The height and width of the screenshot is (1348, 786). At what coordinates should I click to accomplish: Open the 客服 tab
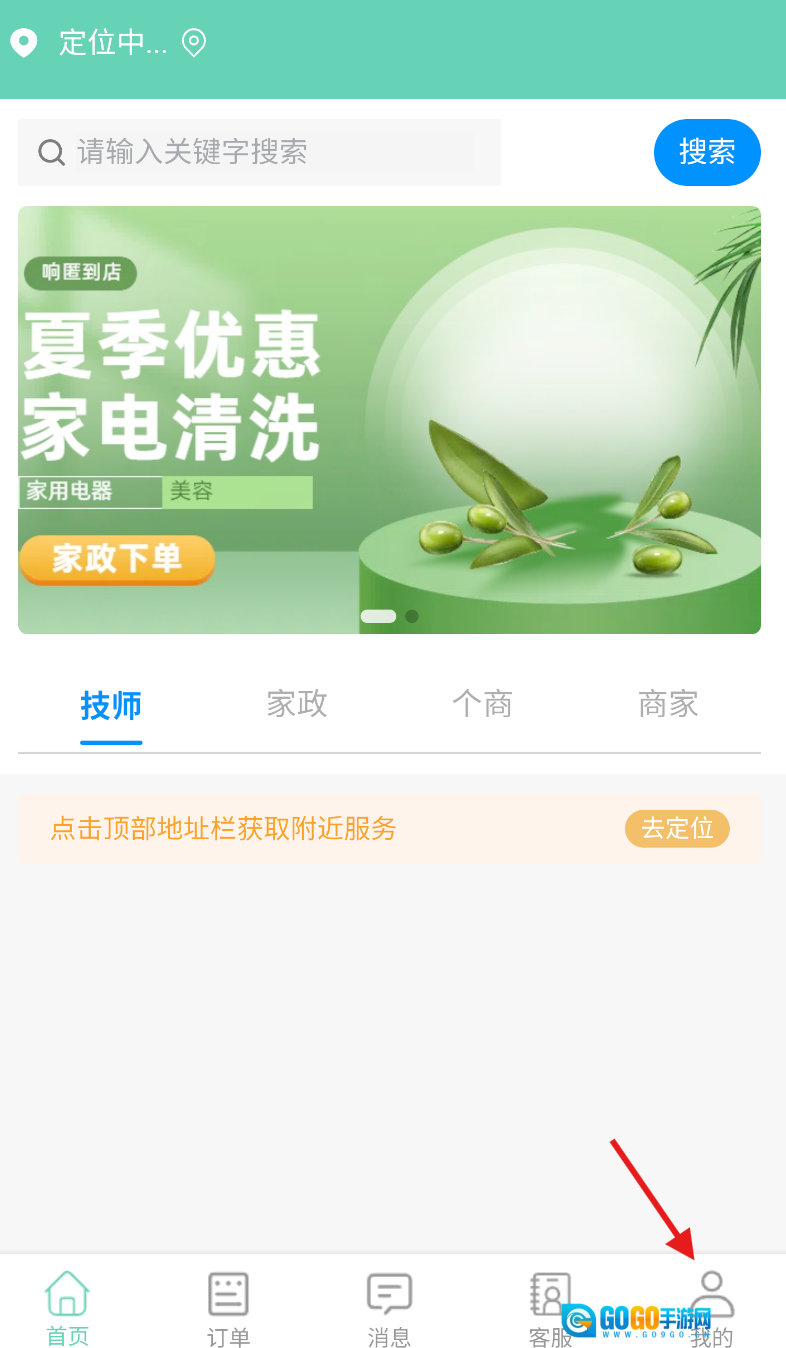(550, 1308)
